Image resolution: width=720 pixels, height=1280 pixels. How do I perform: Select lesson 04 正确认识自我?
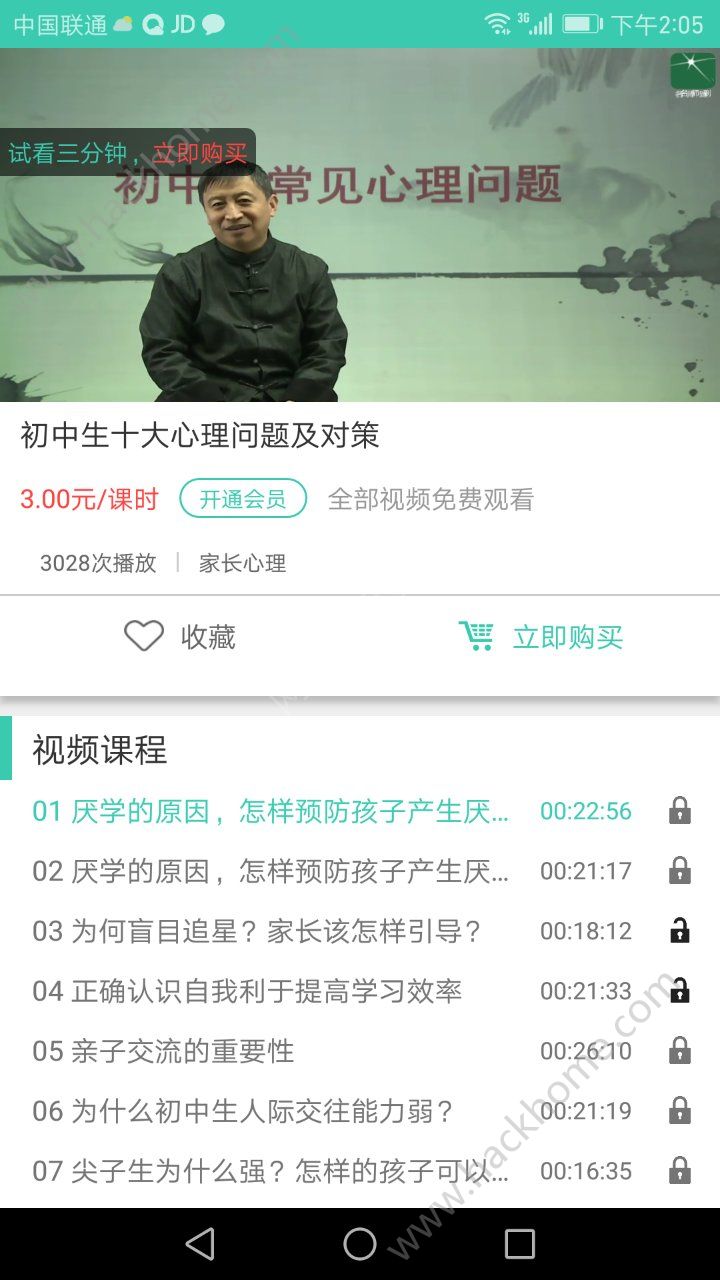coord(247,991)
